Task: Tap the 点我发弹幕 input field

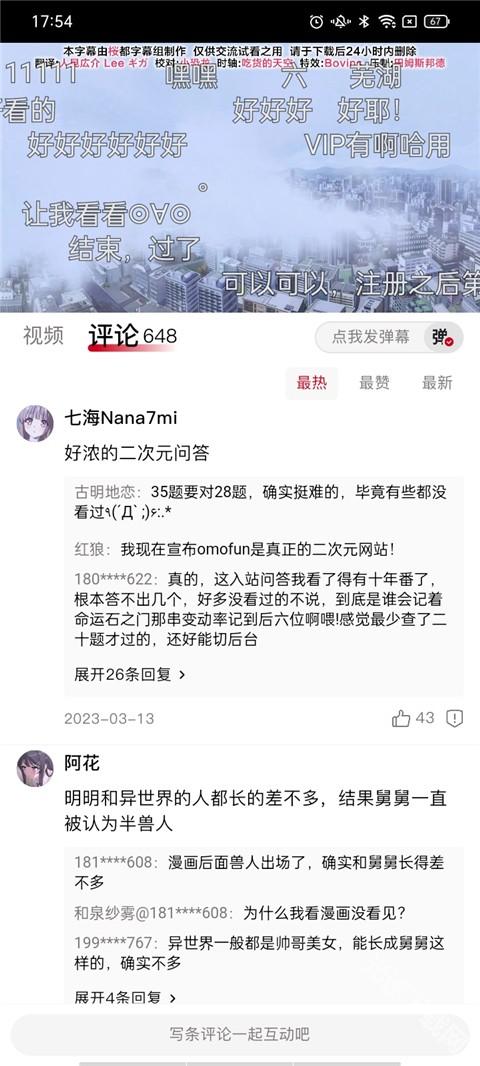Action: [x=371, y=337]
